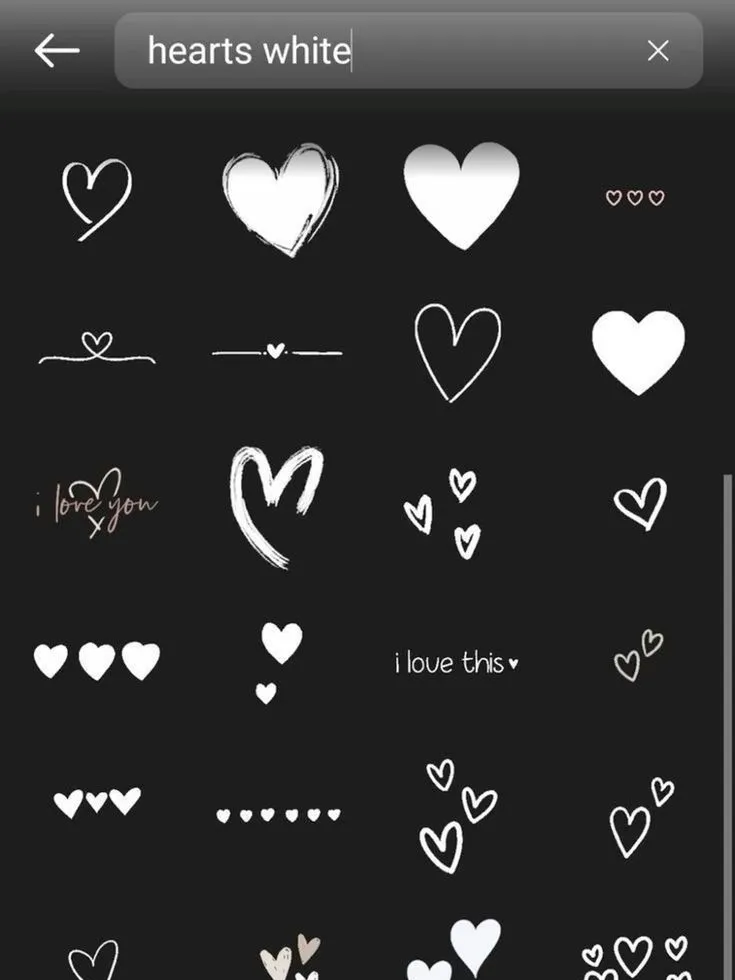
Task: Select the brushed filled heart sticker
Action: click(x=280, y=197)
